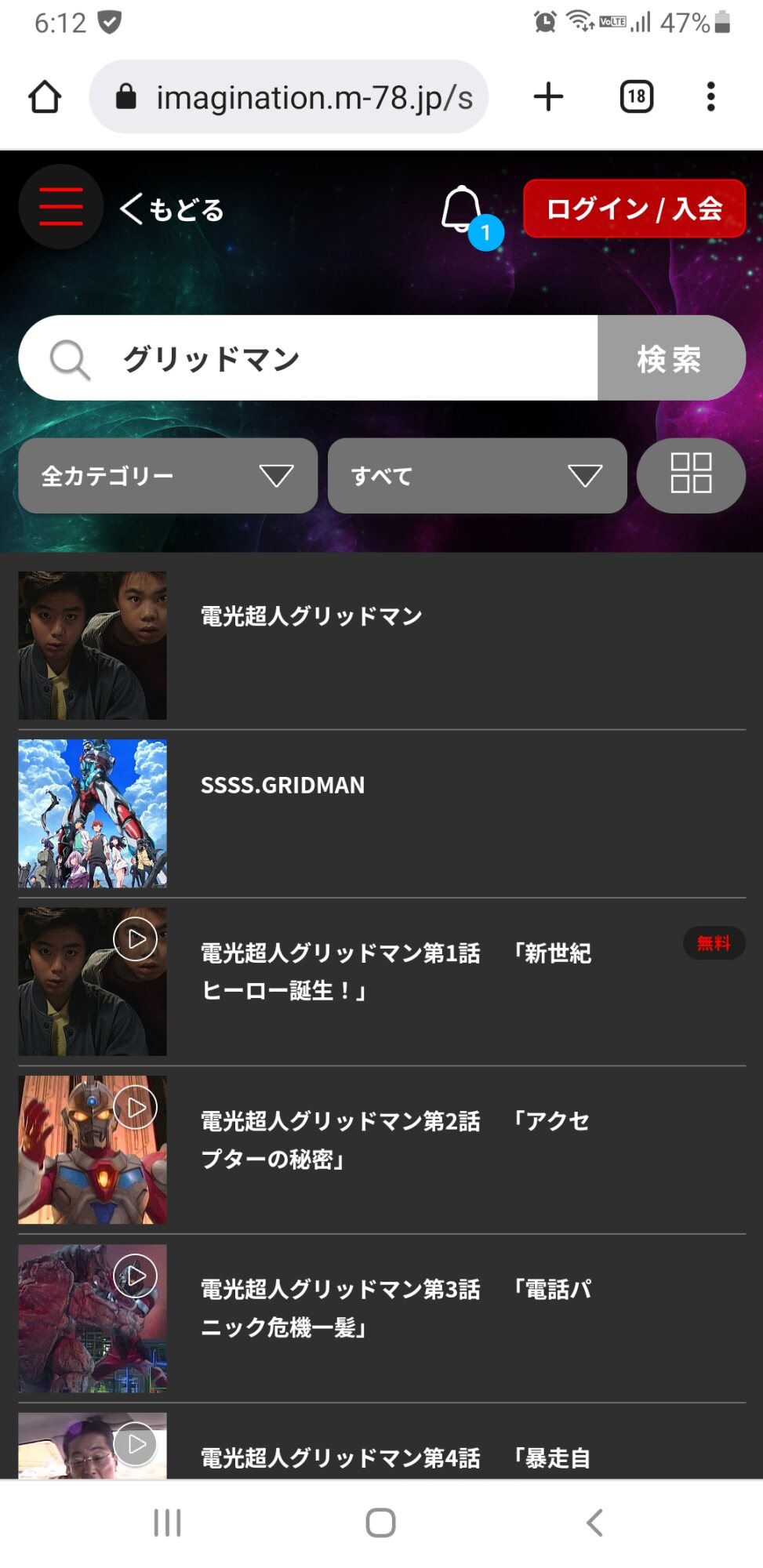Viewport: 763px width, 1568px height.
Task: Tap もどる to go back
Action: point(173,210)
